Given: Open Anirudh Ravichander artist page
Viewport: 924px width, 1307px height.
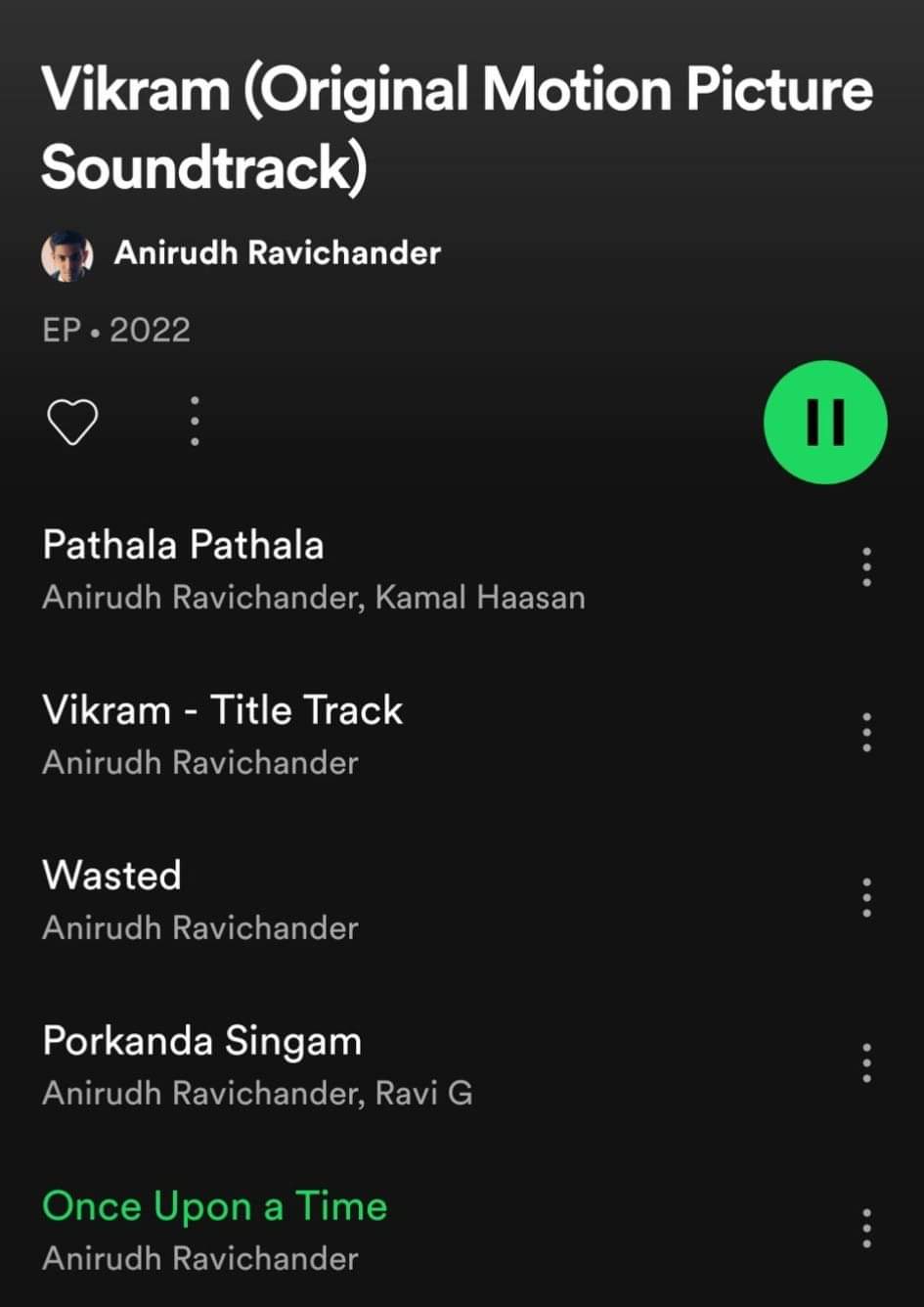Looking at the screenshot, I should point(276,253).
